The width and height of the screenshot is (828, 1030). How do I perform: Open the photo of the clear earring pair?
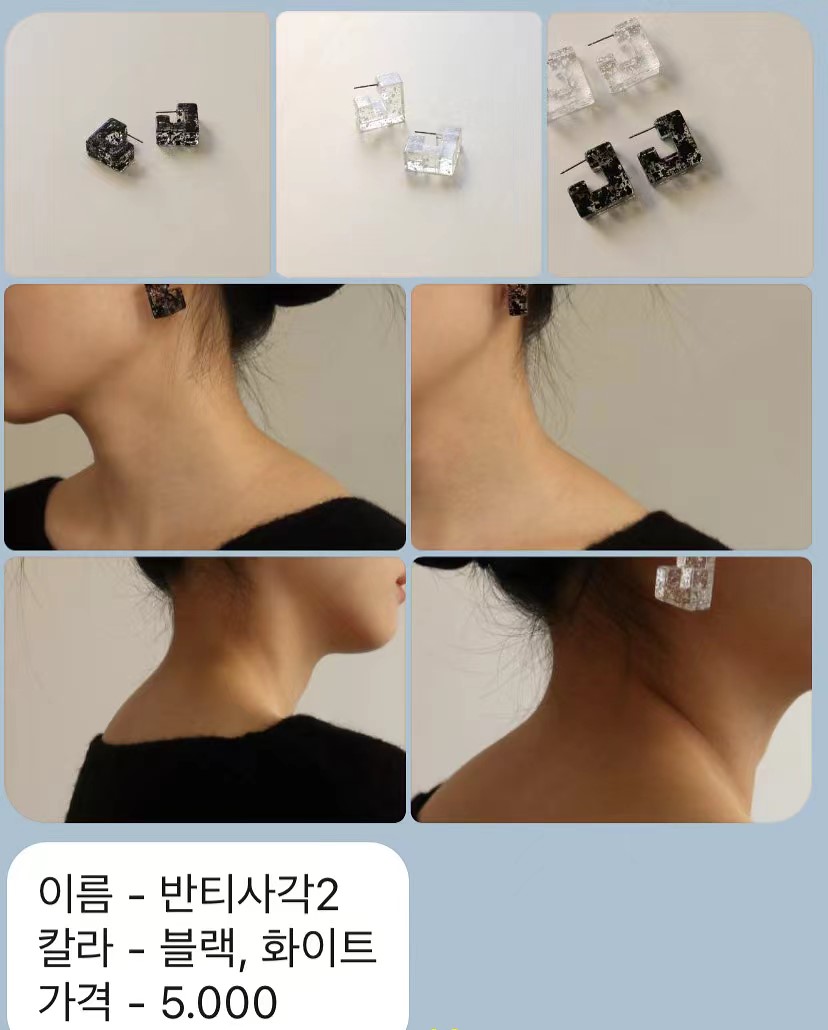(408, 145)
